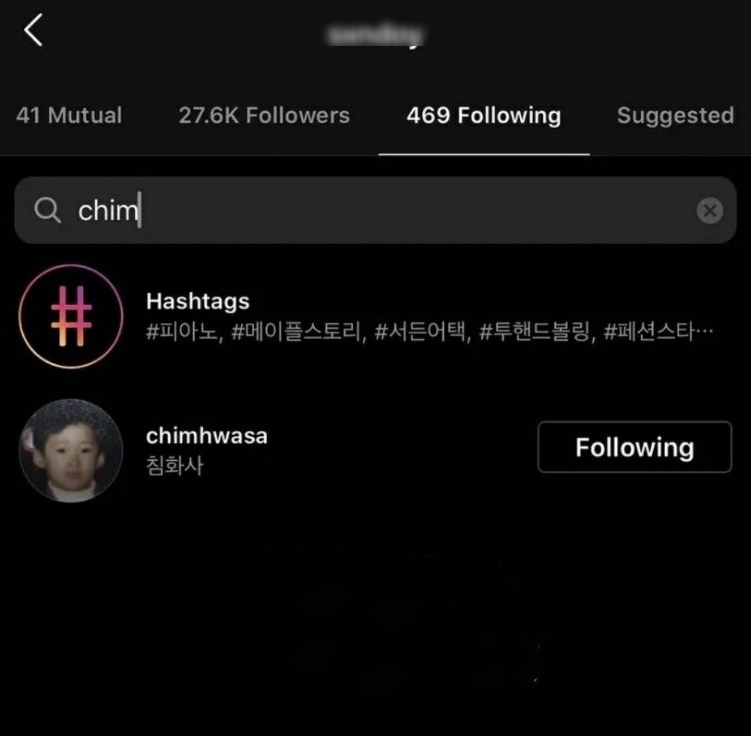Open the 27.6K Followers tab

click(x=264, y=115)
